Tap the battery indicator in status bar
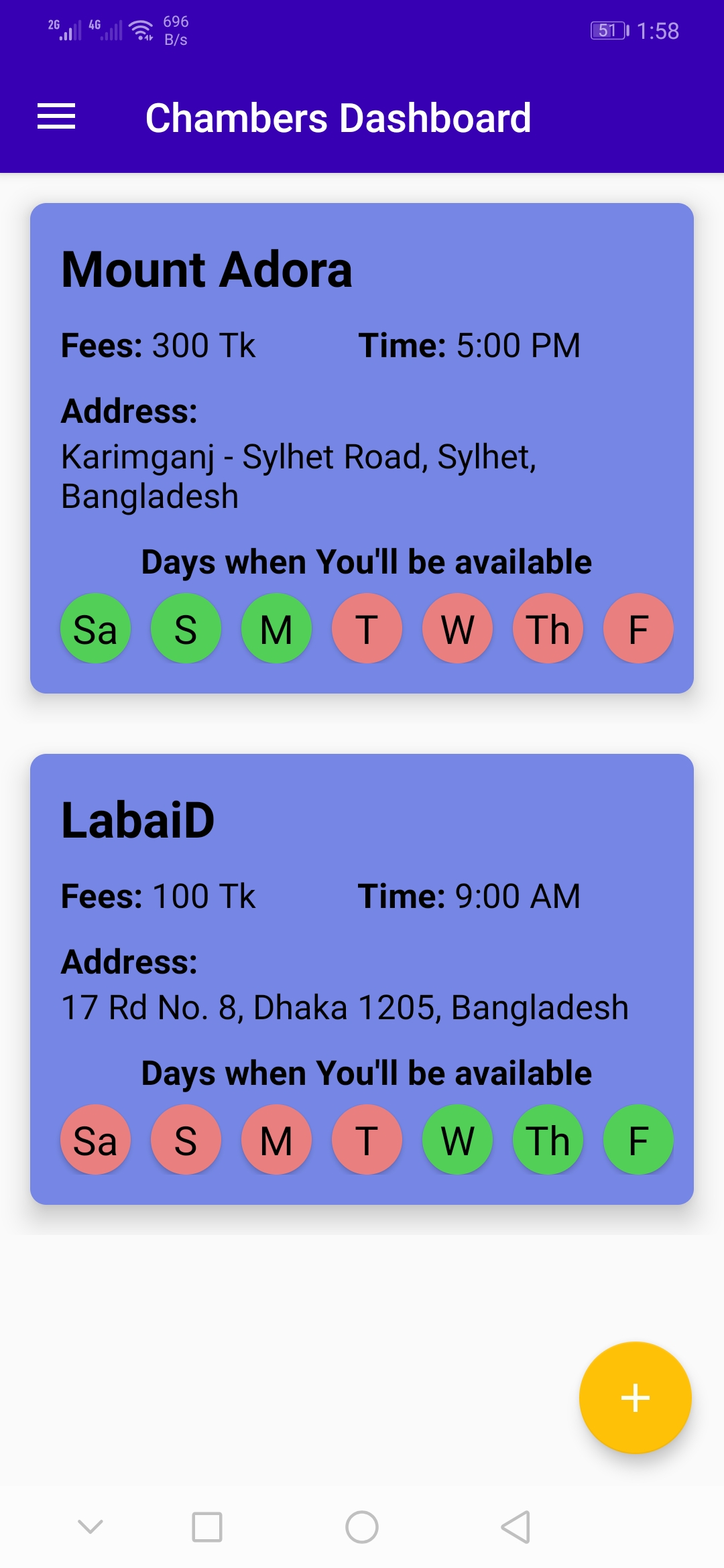Image resolution: width=724 pixels, height=1568 pixels. (607, 30)
